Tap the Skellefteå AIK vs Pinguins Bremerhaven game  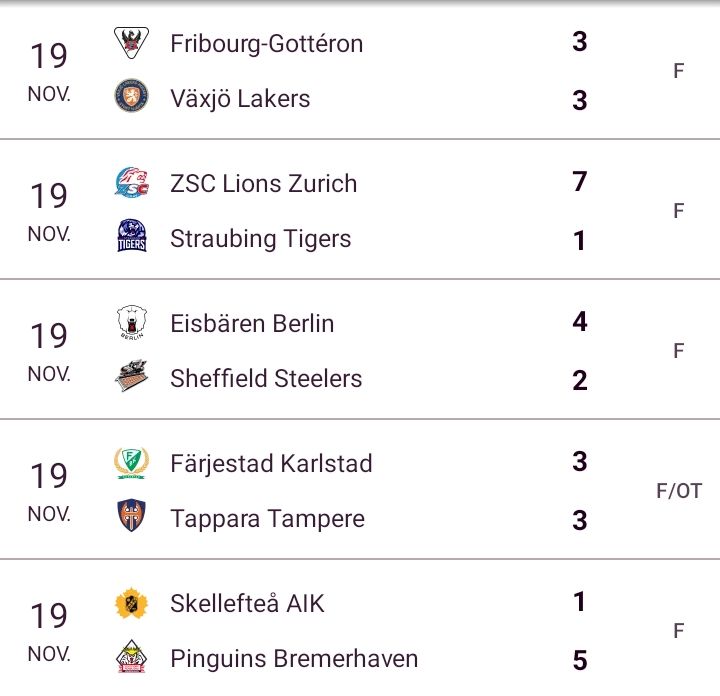tap(360, 628)
